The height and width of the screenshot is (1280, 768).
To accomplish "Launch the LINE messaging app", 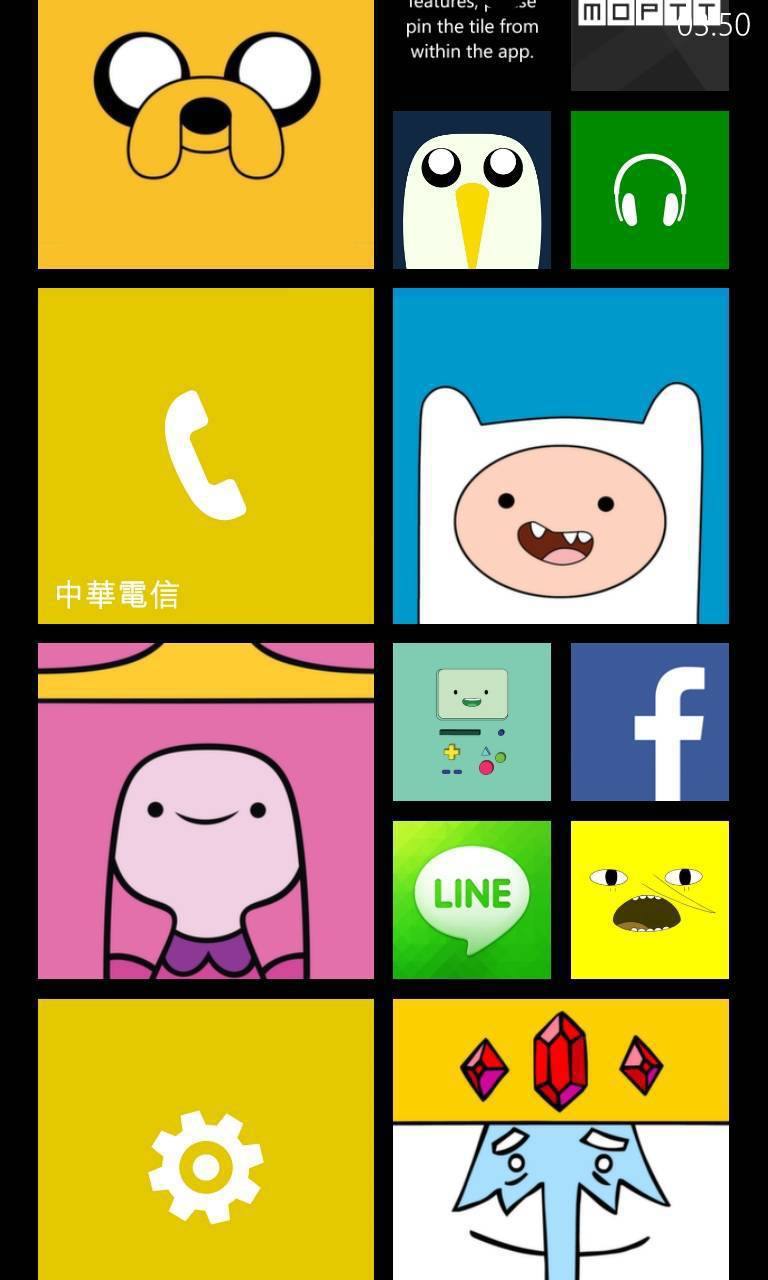I will pyautogui.click(x=472, y=900).
